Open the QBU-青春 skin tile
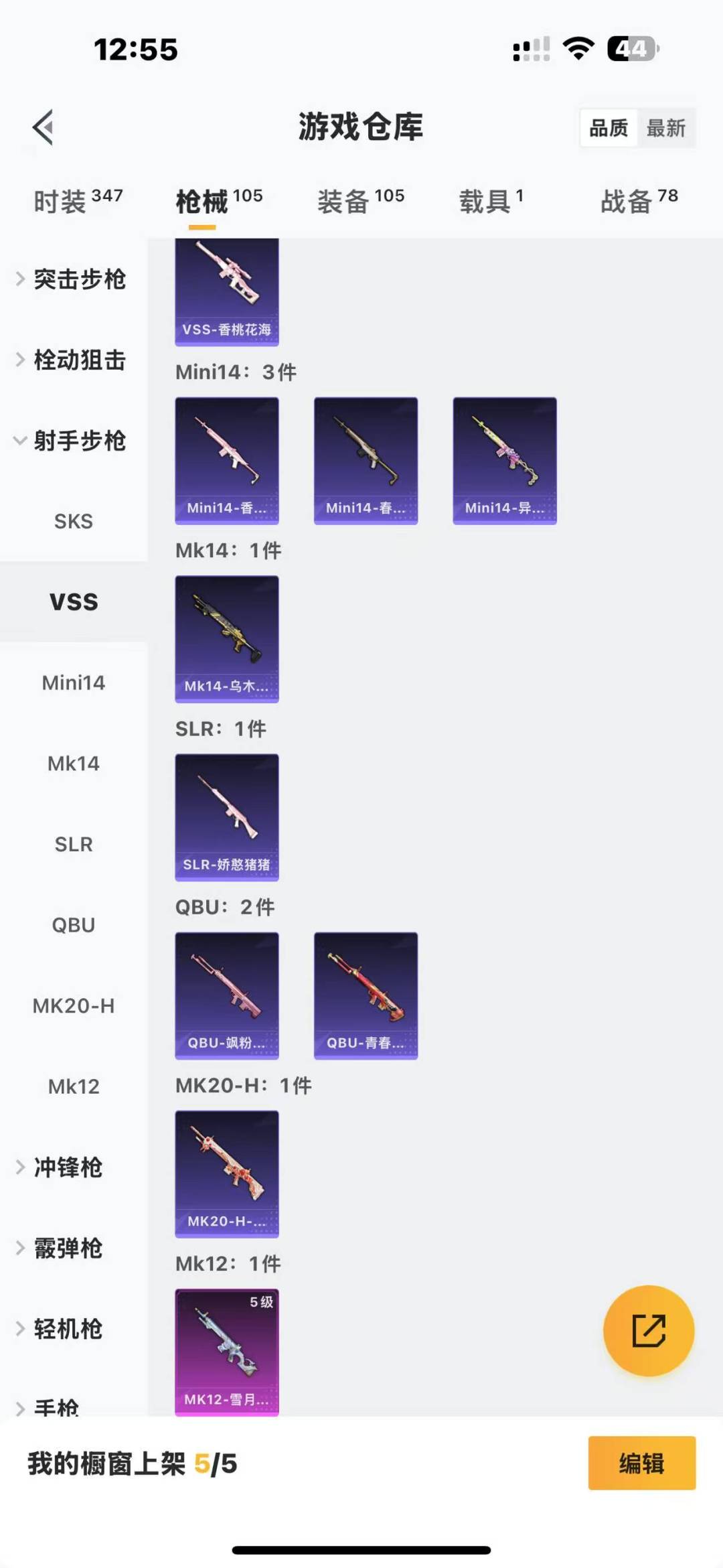Screen dimensions: 723x1568 tap(366, 995)
